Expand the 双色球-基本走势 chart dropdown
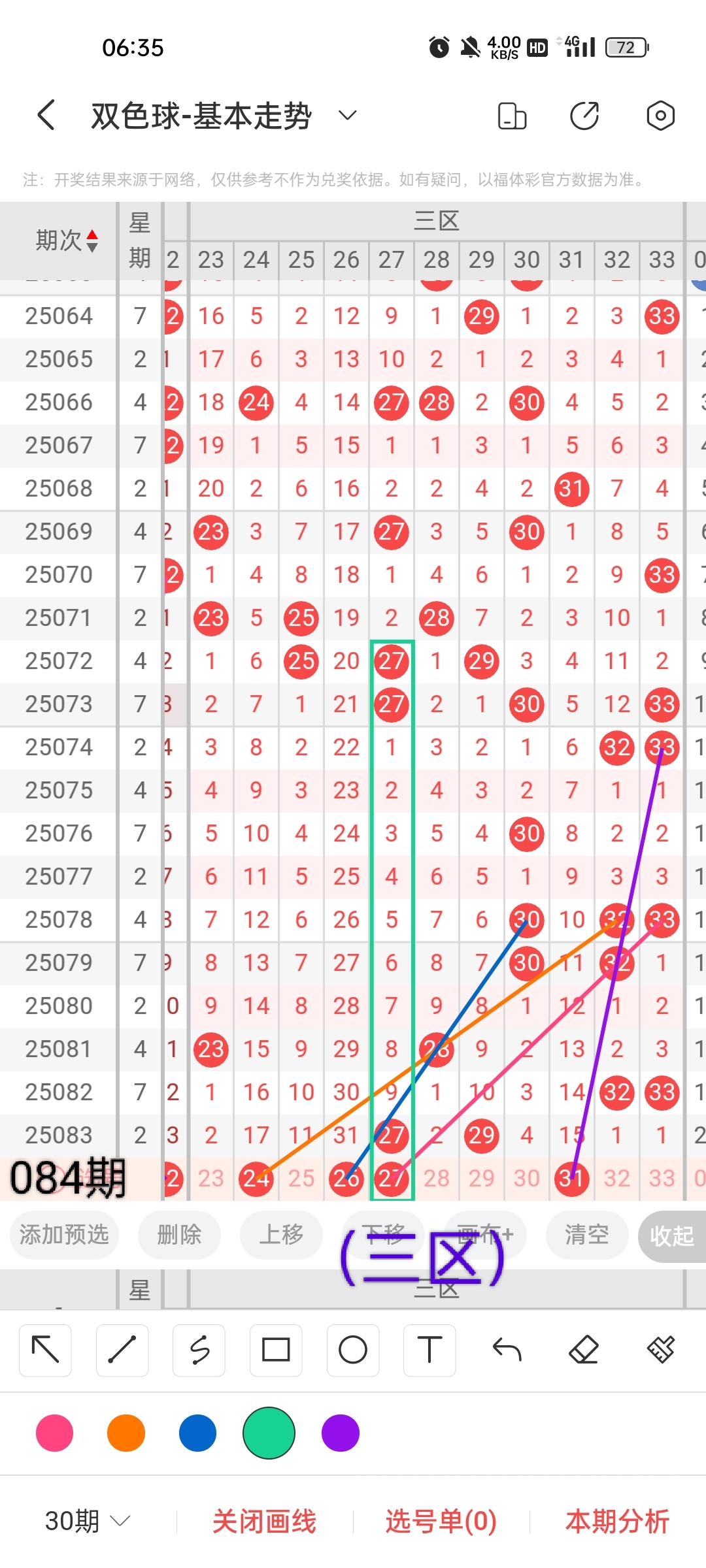 (x=347, y=116)
